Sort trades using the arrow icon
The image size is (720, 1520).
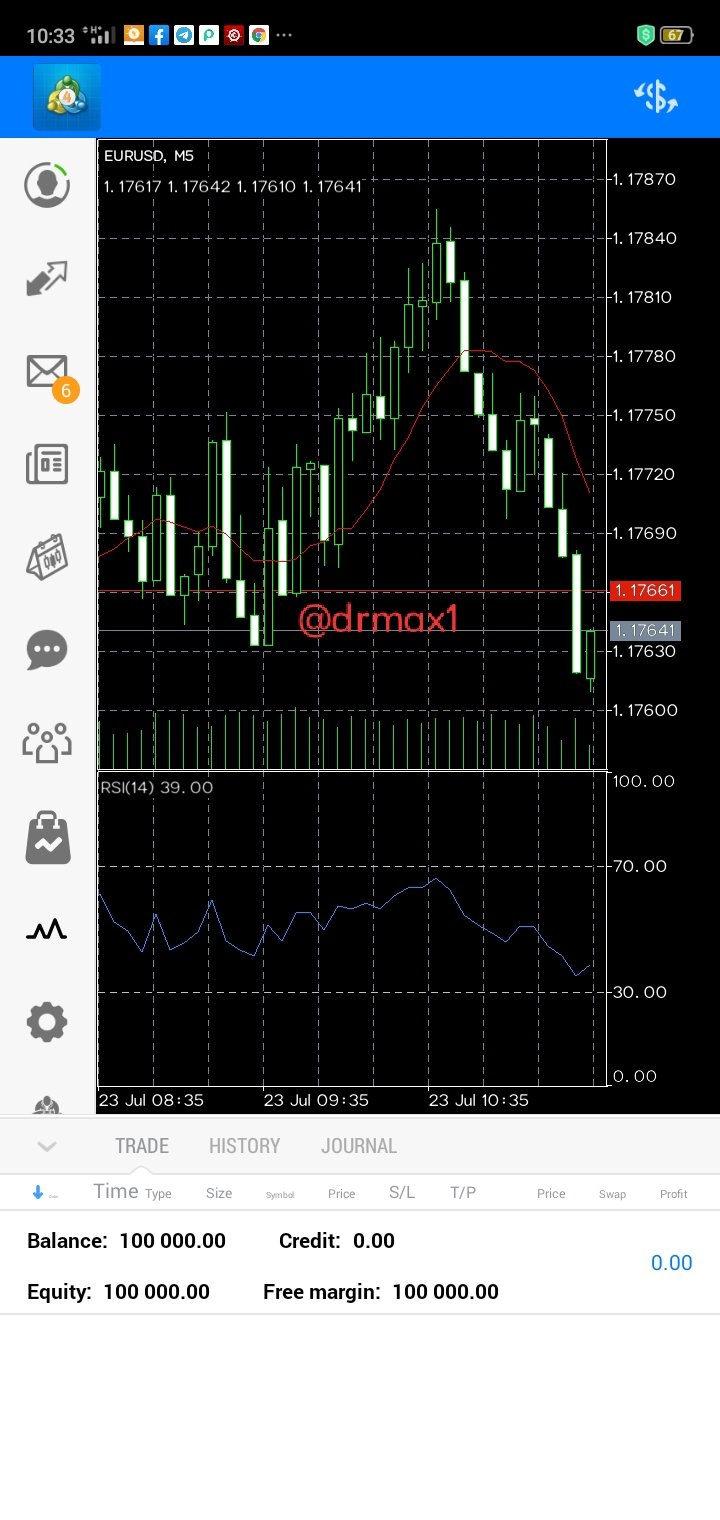pos(39,1192)
